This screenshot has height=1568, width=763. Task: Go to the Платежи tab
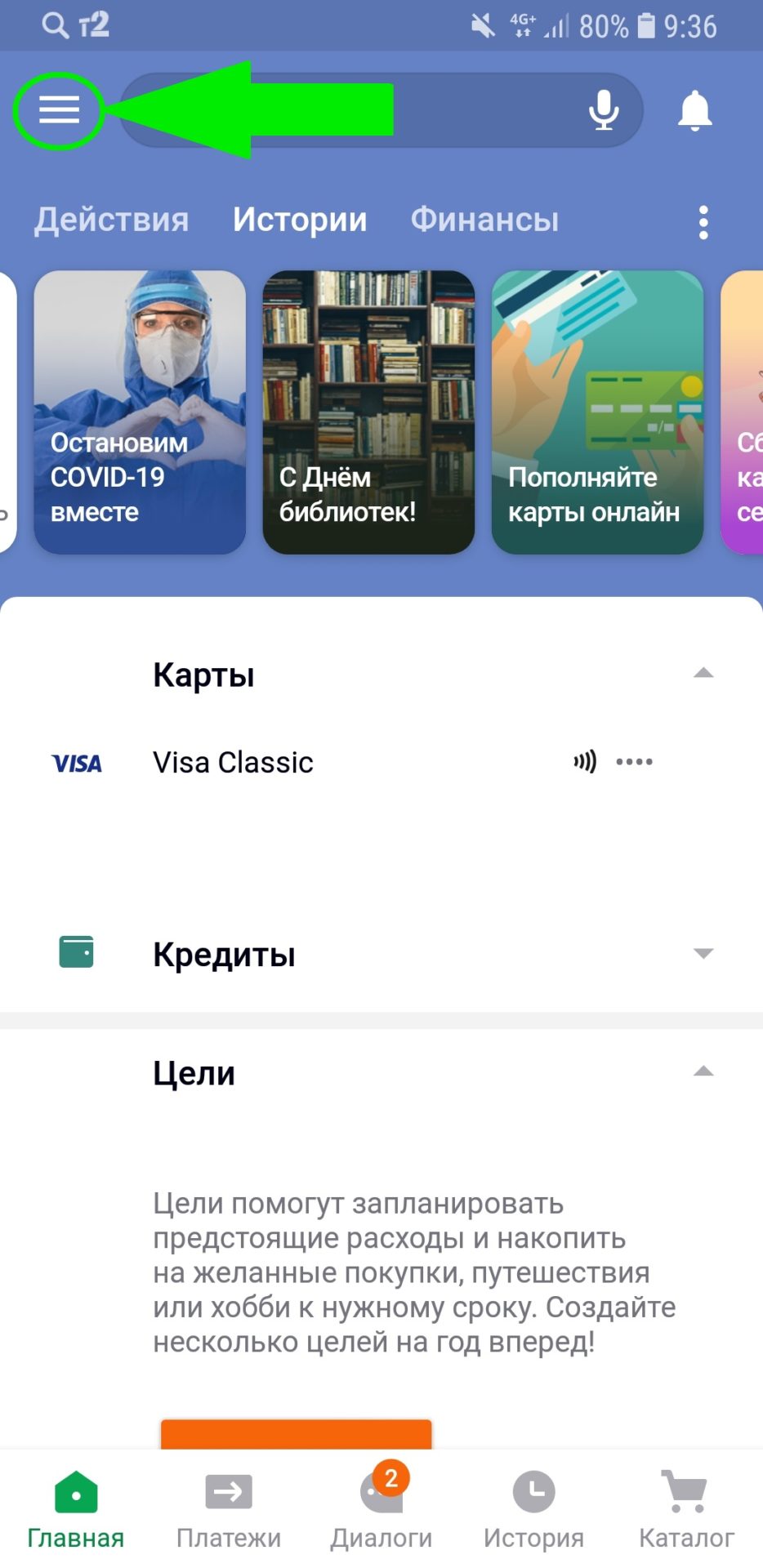tap(229, 1511)
